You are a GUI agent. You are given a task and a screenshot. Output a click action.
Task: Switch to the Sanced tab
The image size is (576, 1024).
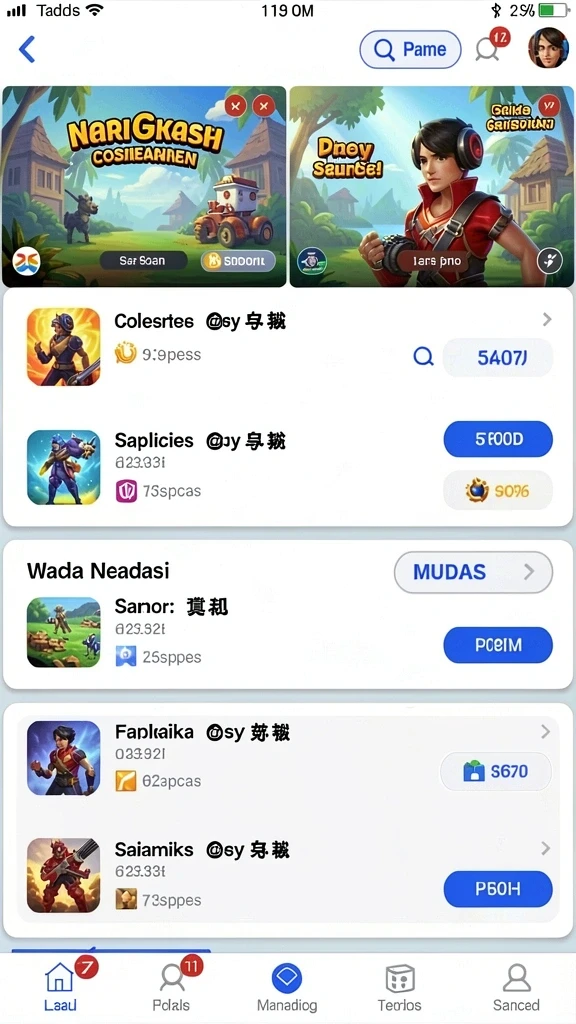516,986
